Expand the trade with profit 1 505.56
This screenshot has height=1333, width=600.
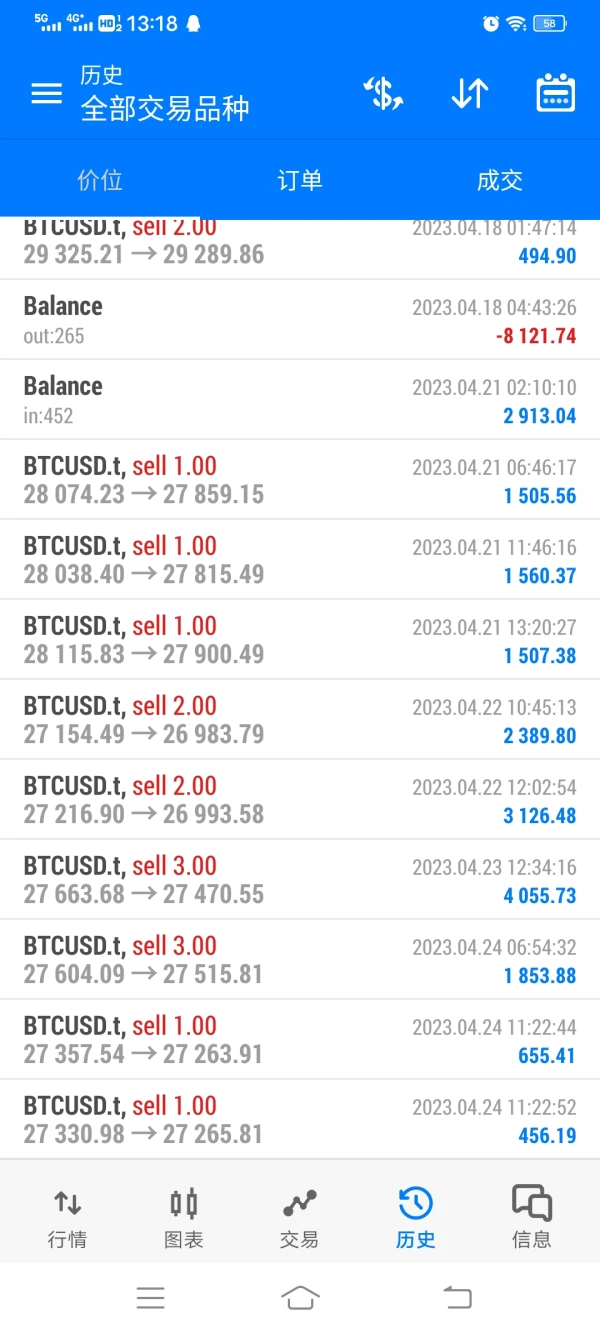pyautogui.click(x=300, y=480)
